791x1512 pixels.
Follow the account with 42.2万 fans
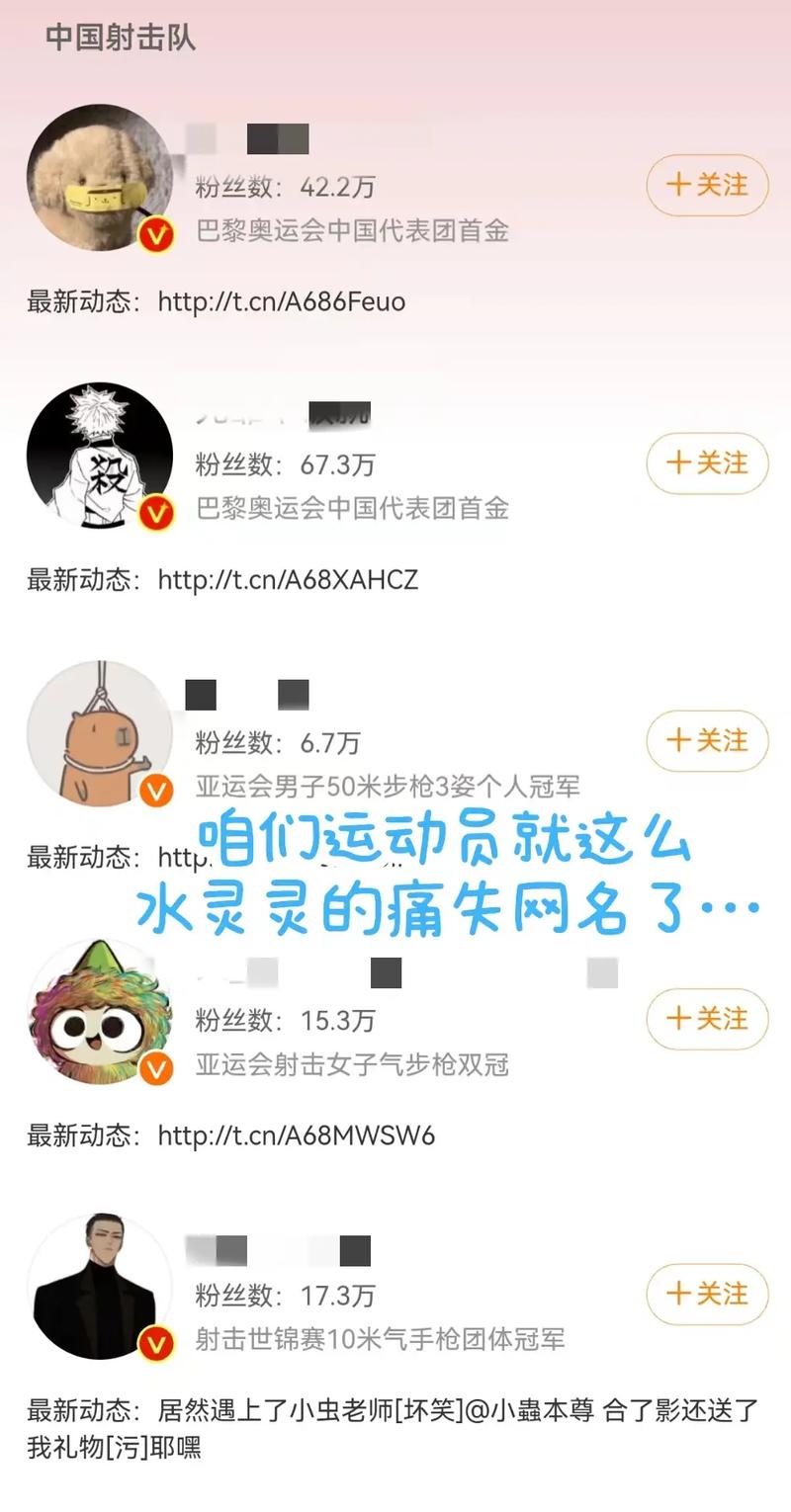pos(707,186)
